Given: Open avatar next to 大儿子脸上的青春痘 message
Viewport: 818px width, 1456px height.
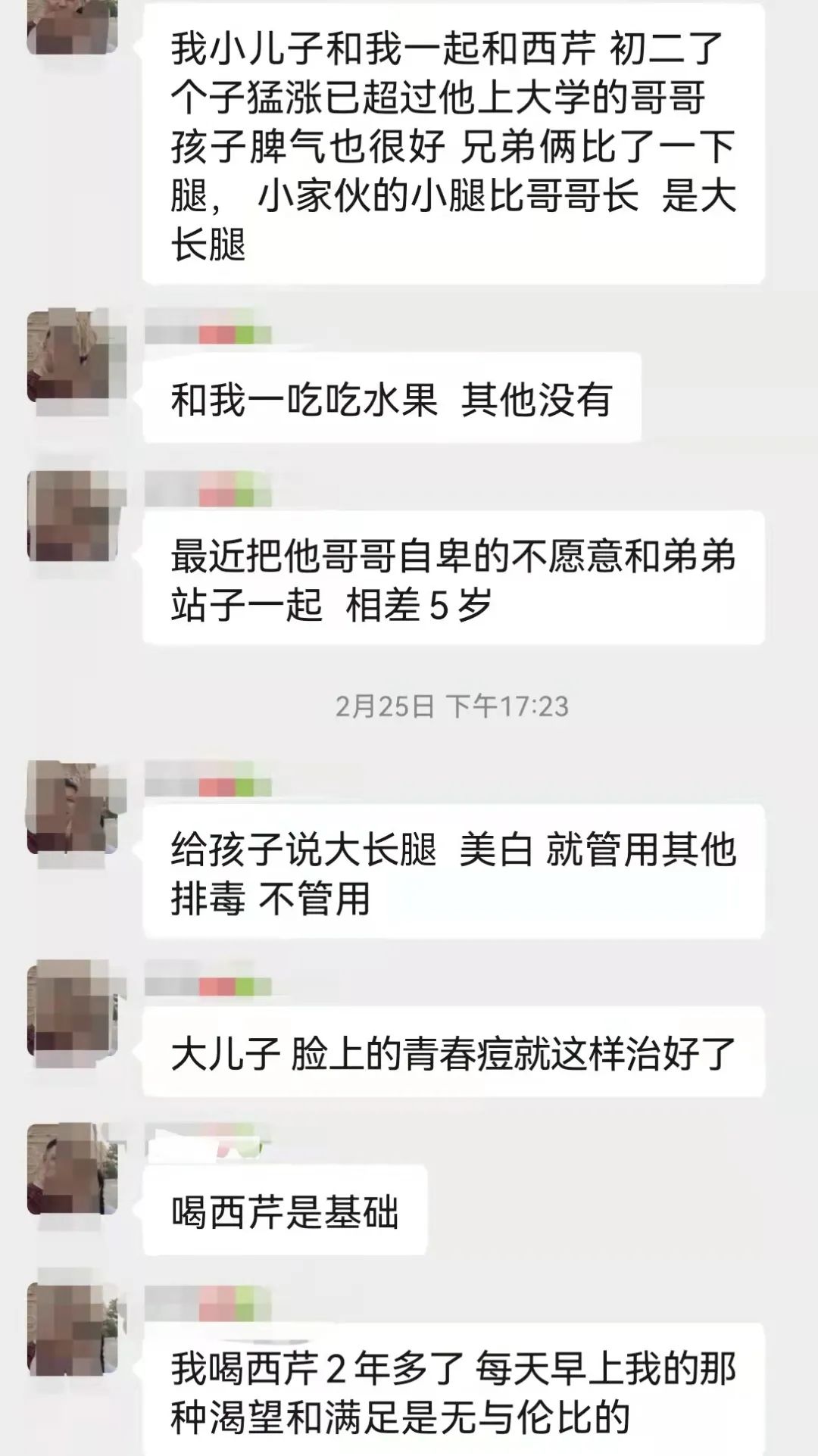Looking at the screenshot, I should [73, 1008].
